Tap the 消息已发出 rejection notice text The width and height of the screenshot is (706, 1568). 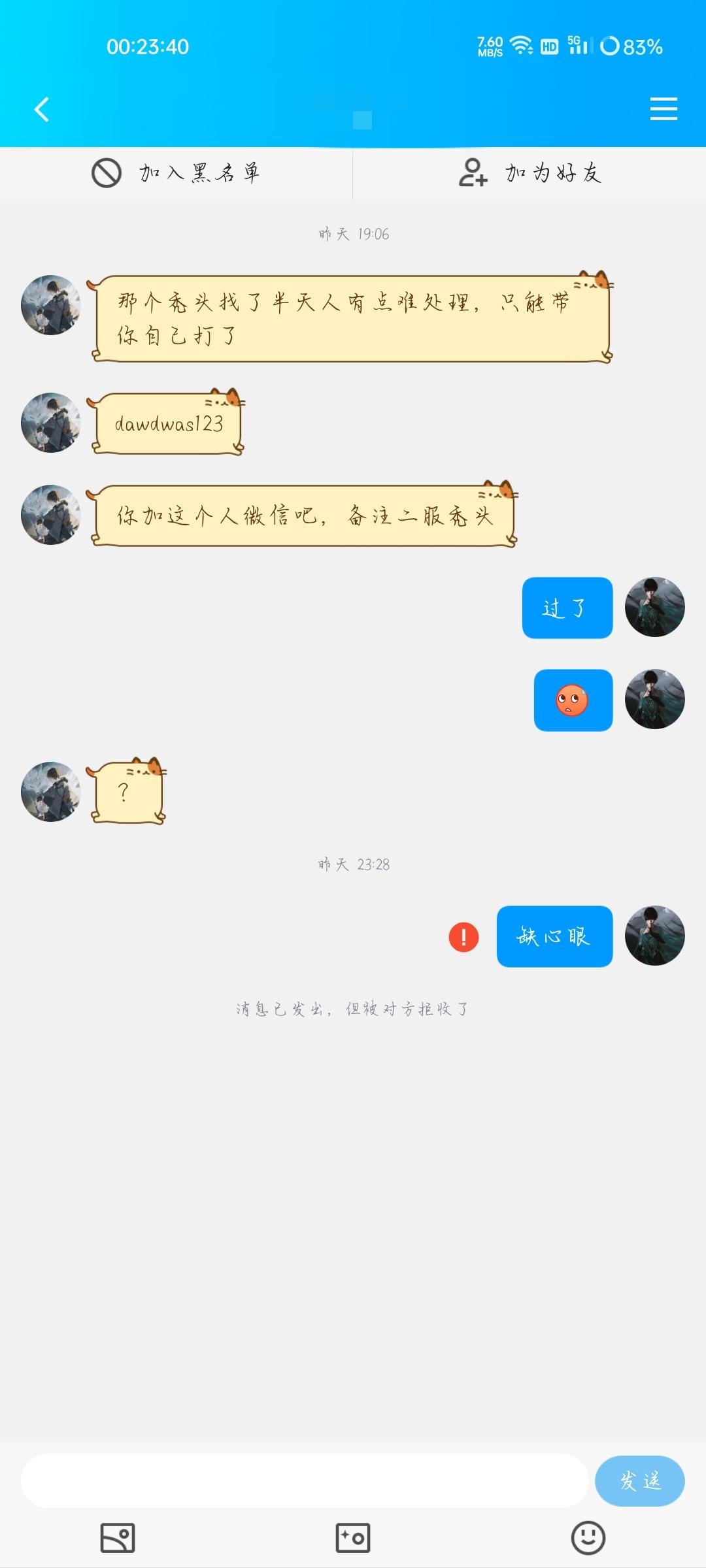point(353,1009)
